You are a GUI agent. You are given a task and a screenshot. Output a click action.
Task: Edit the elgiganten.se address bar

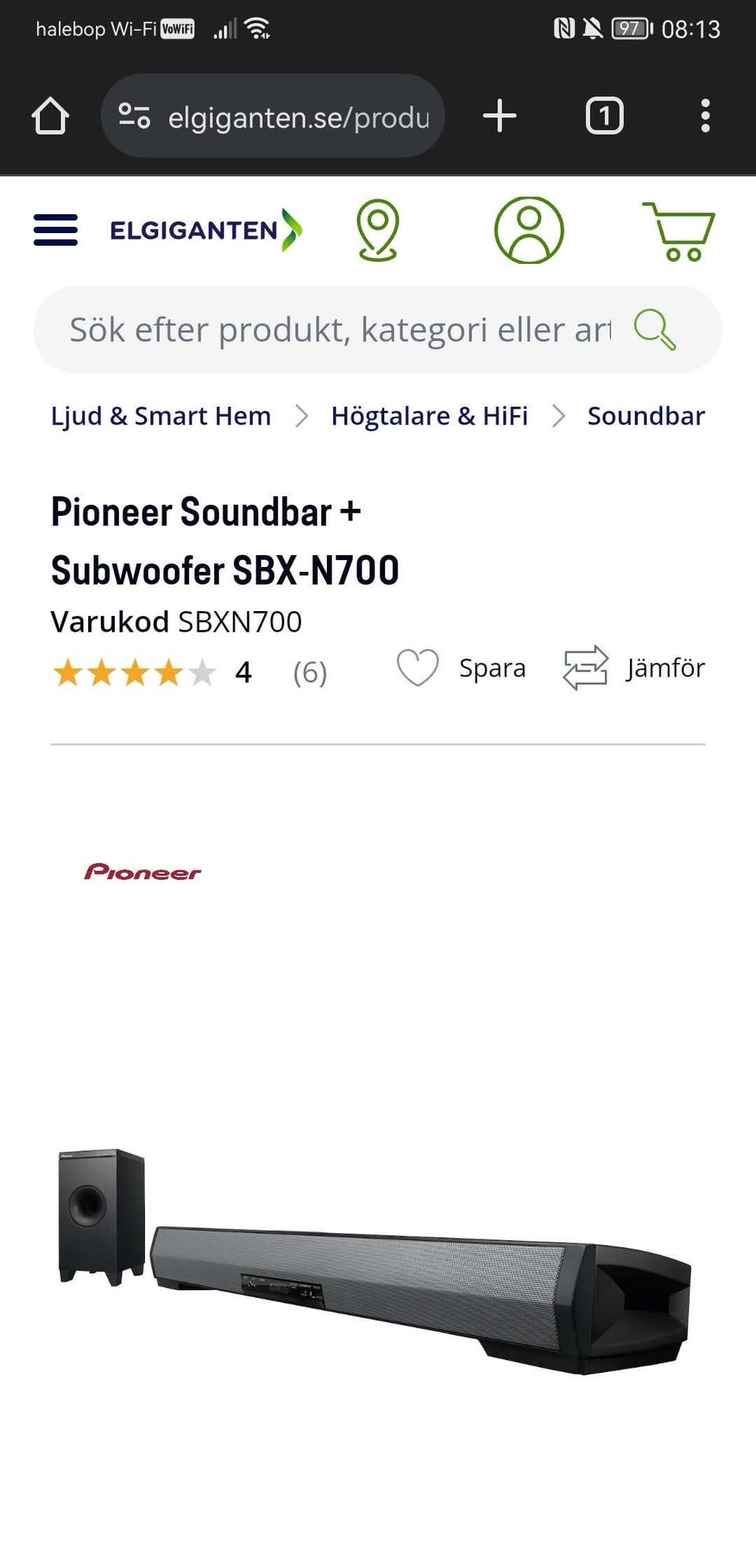[x=298, y=117]
